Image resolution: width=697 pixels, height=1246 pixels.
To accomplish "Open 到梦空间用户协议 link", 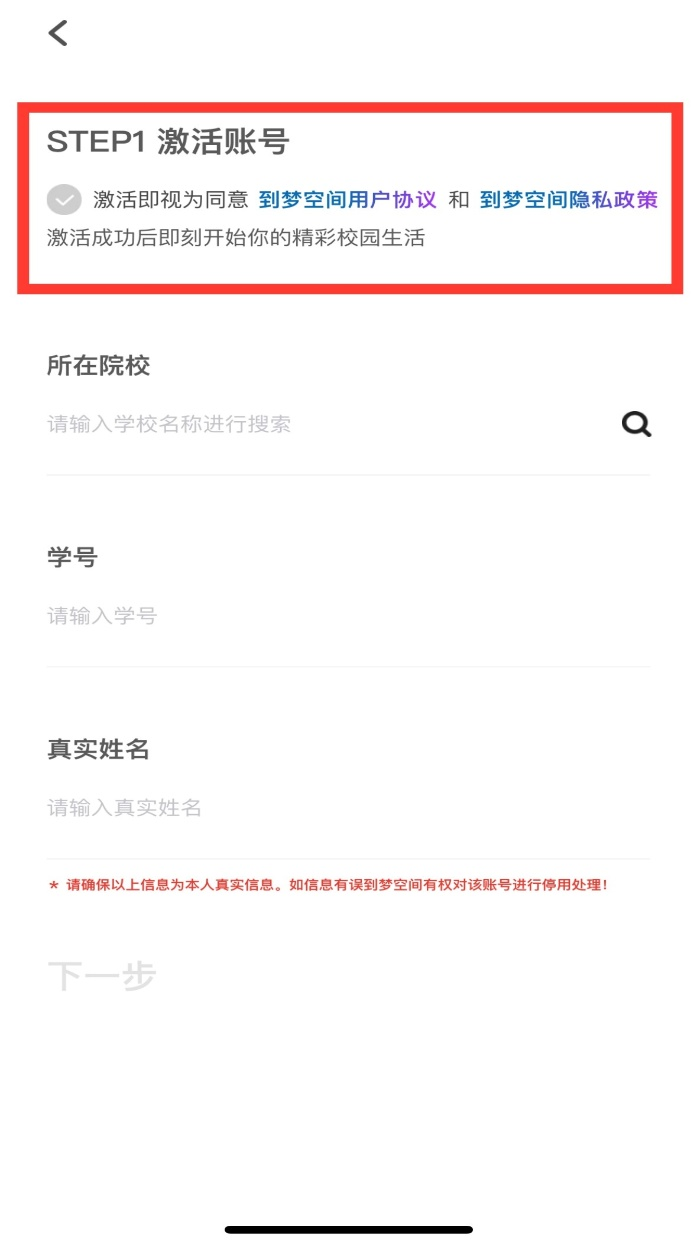I will [x=347, y=199].
